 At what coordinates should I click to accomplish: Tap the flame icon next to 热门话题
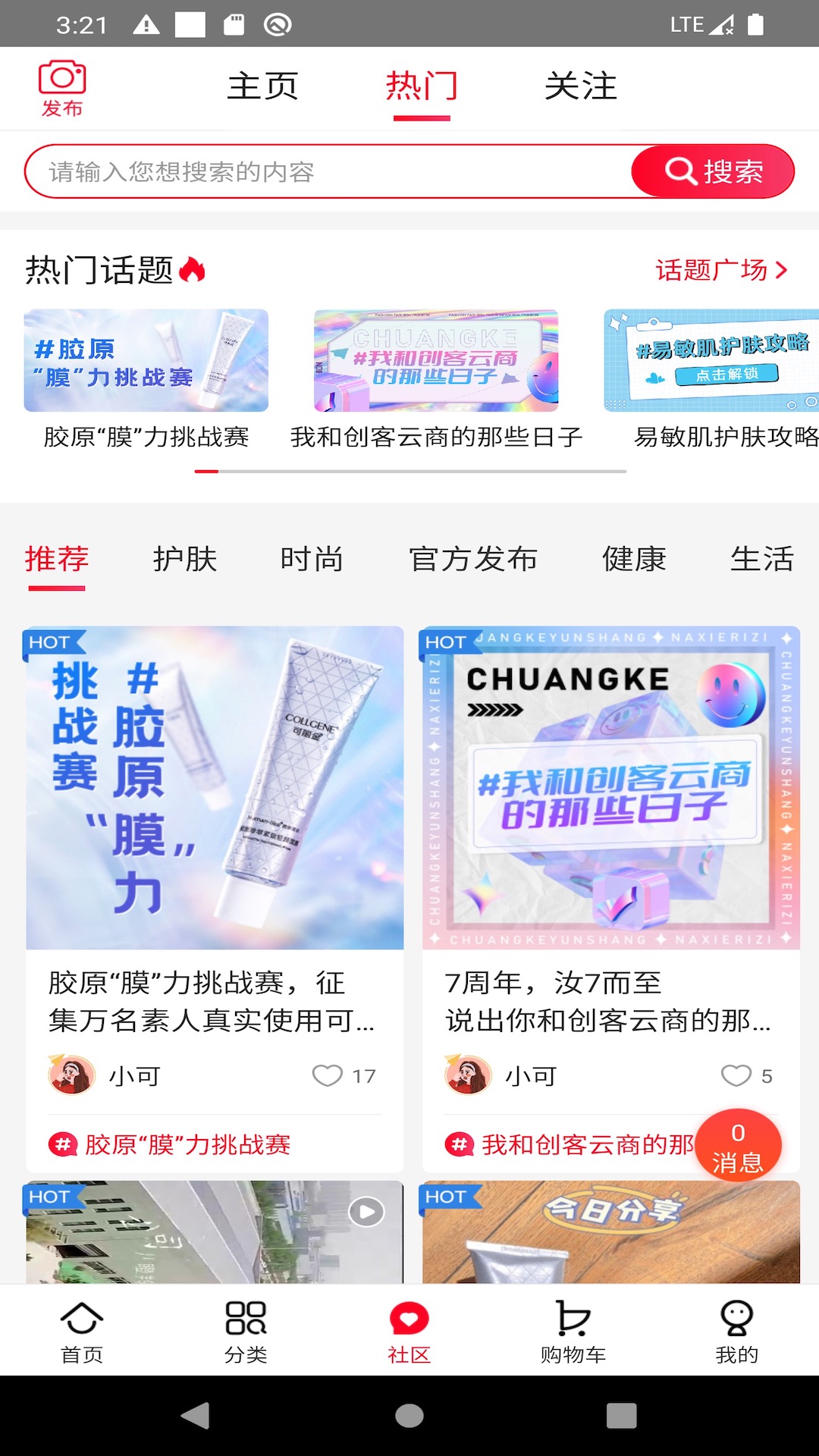pos(196,270)
